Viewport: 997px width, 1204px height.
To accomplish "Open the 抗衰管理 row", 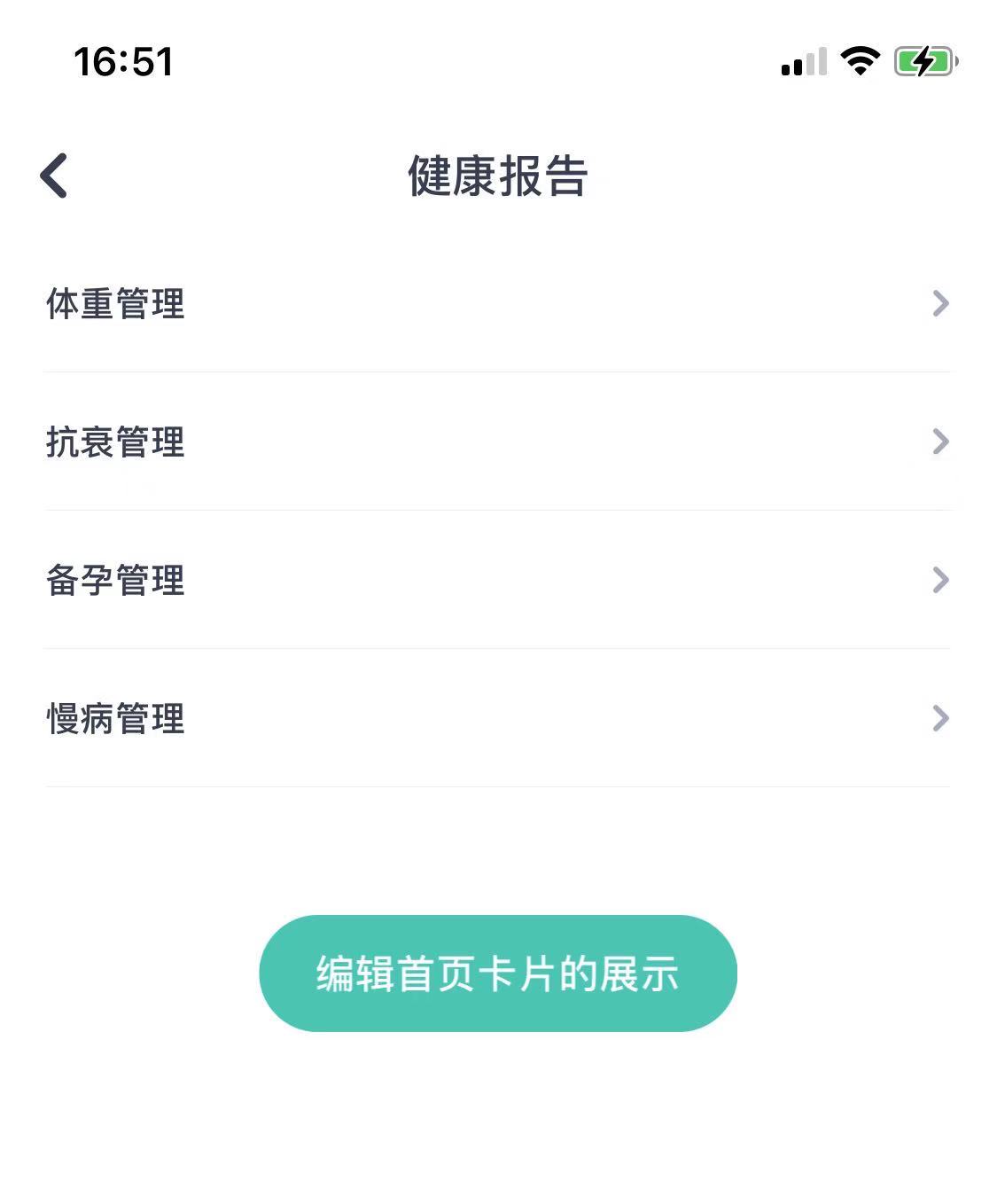I will point(496,442).
